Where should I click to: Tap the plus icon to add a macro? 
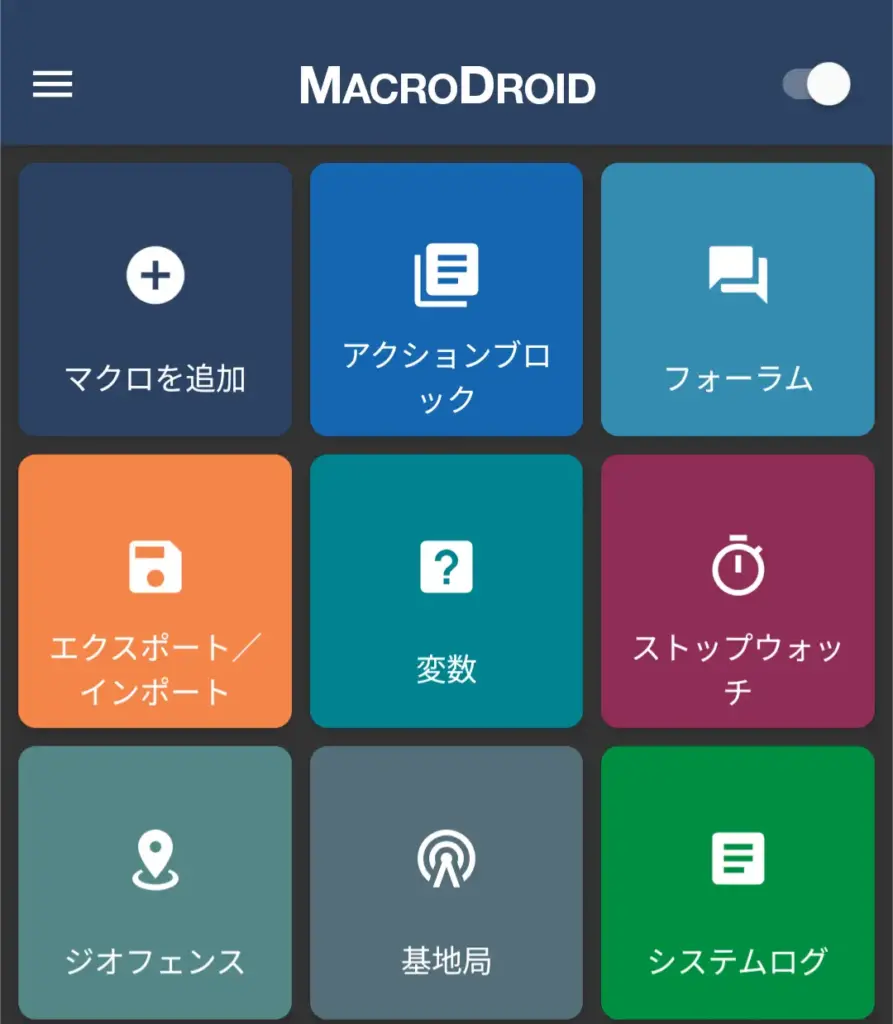click(x=154, y=275)
